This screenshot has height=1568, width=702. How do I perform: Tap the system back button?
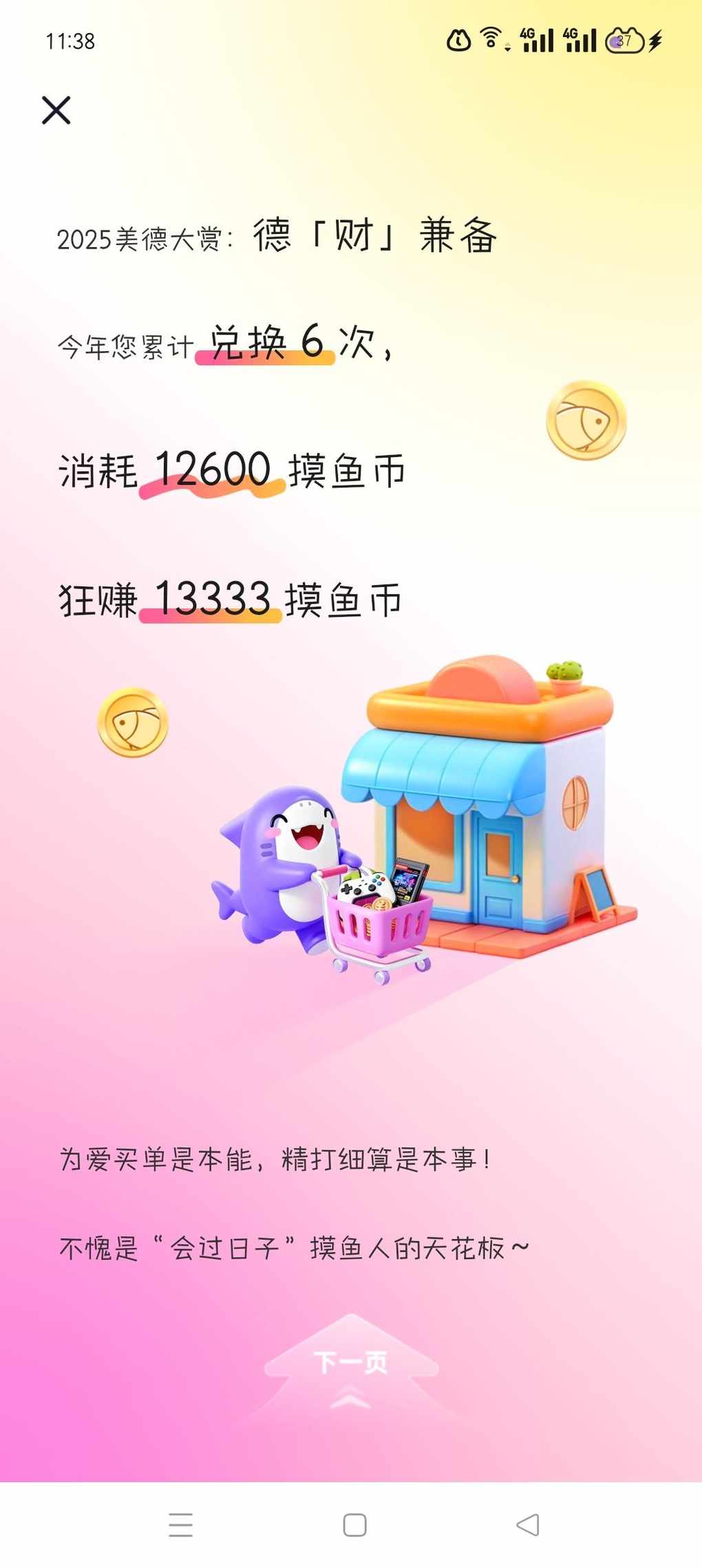(527, 1525)
